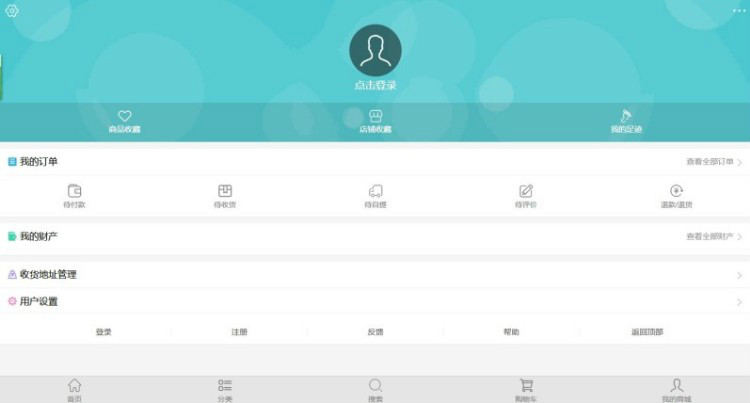This screenshot has height=403, width=750.
Task: View all assets via 查看全部财产
Action: click(x=713, y=237)
